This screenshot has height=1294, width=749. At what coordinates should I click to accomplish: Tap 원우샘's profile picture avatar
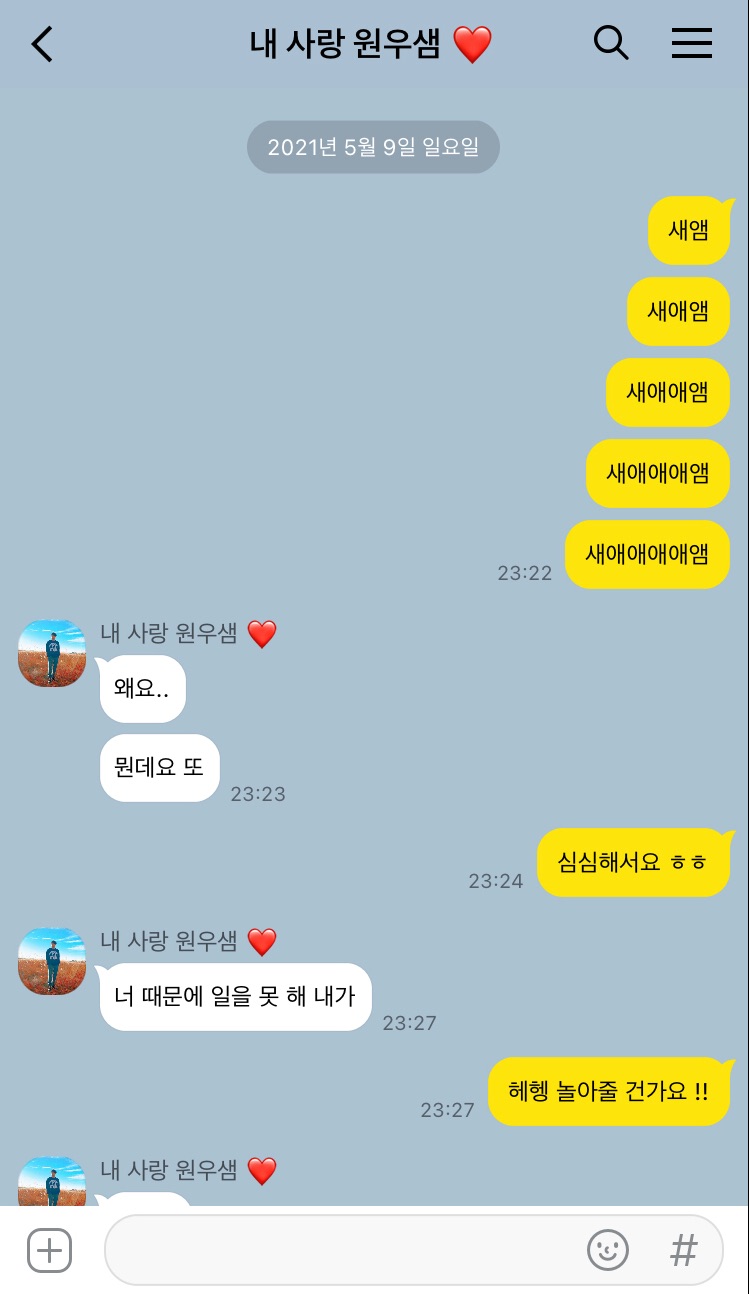[51, 653]
